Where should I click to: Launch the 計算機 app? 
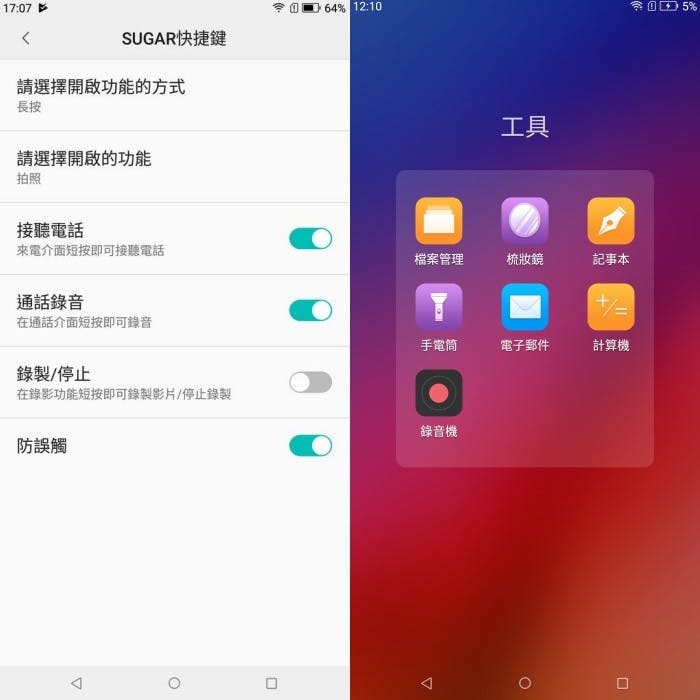(x=610, y=307)
